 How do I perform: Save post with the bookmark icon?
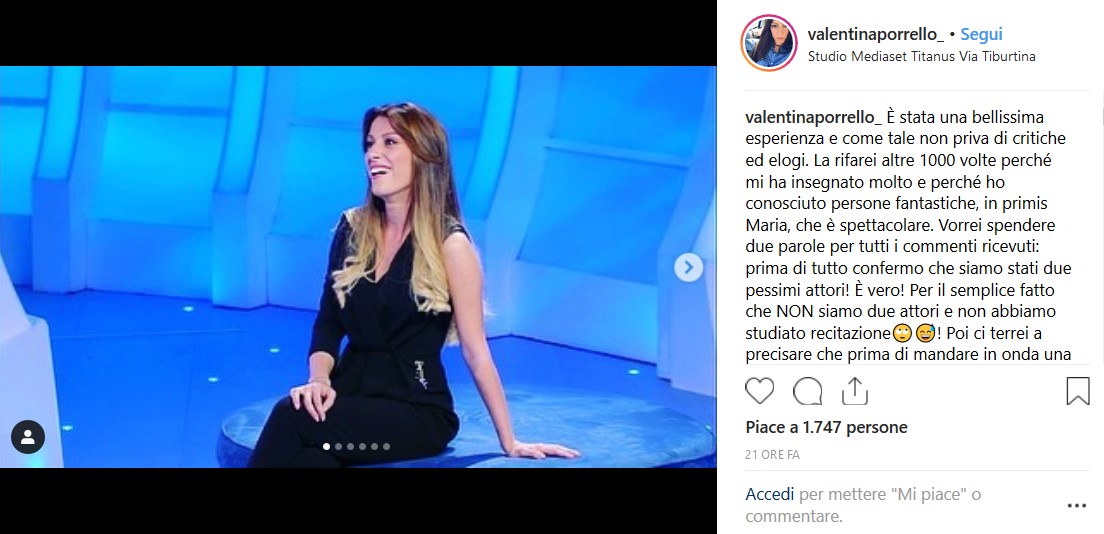(1077, 391)
